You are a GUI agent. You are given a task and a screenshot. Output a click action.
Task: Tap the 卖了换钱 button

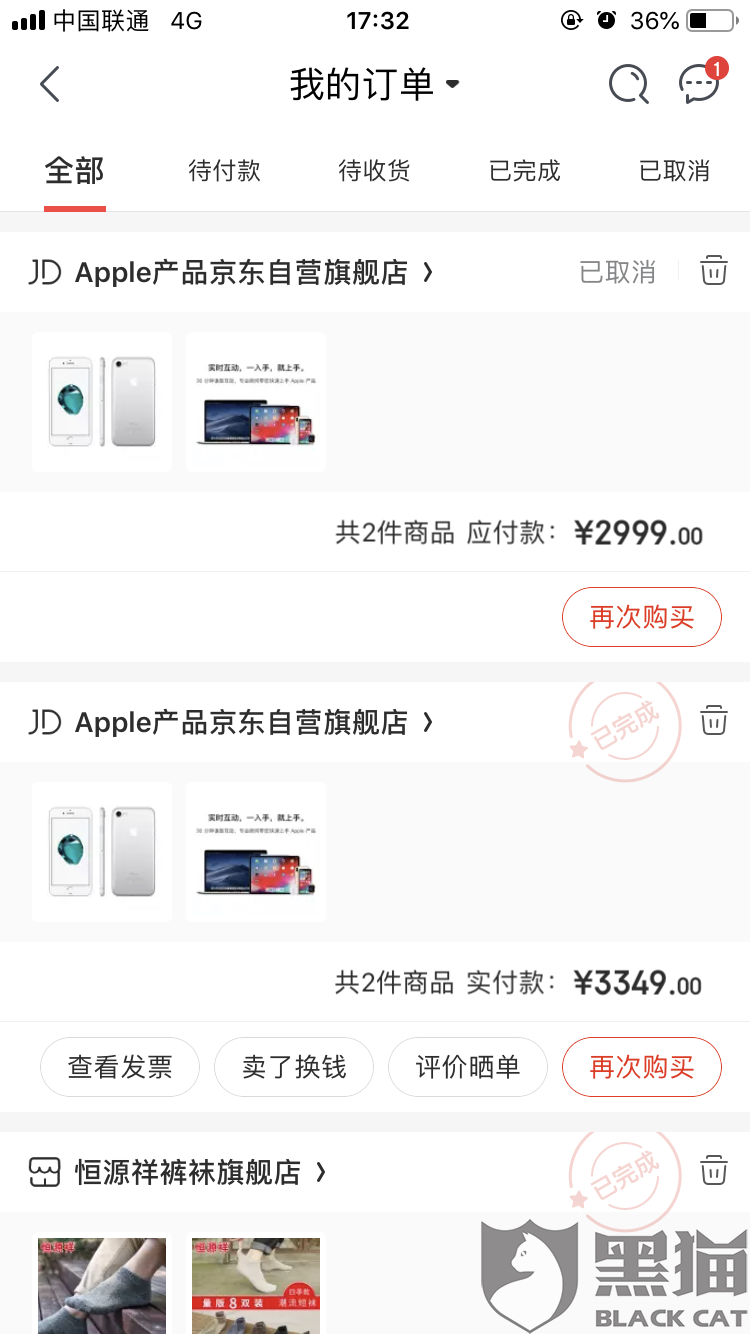(x=294, y=1067)
